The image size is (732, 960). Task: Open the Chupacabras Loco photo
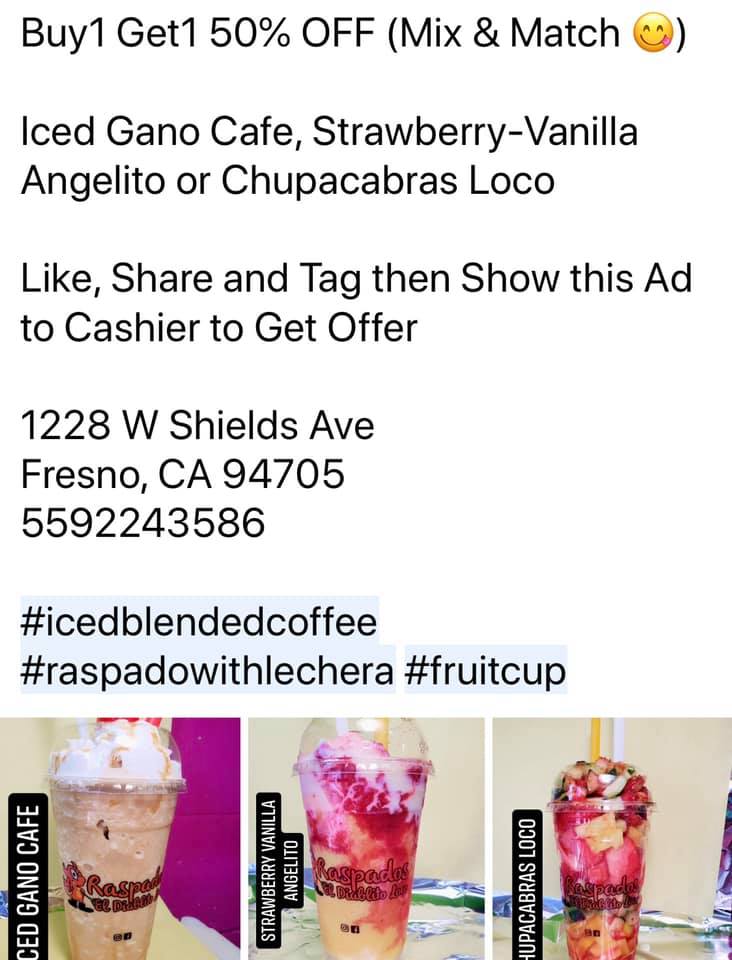point(612,840)
